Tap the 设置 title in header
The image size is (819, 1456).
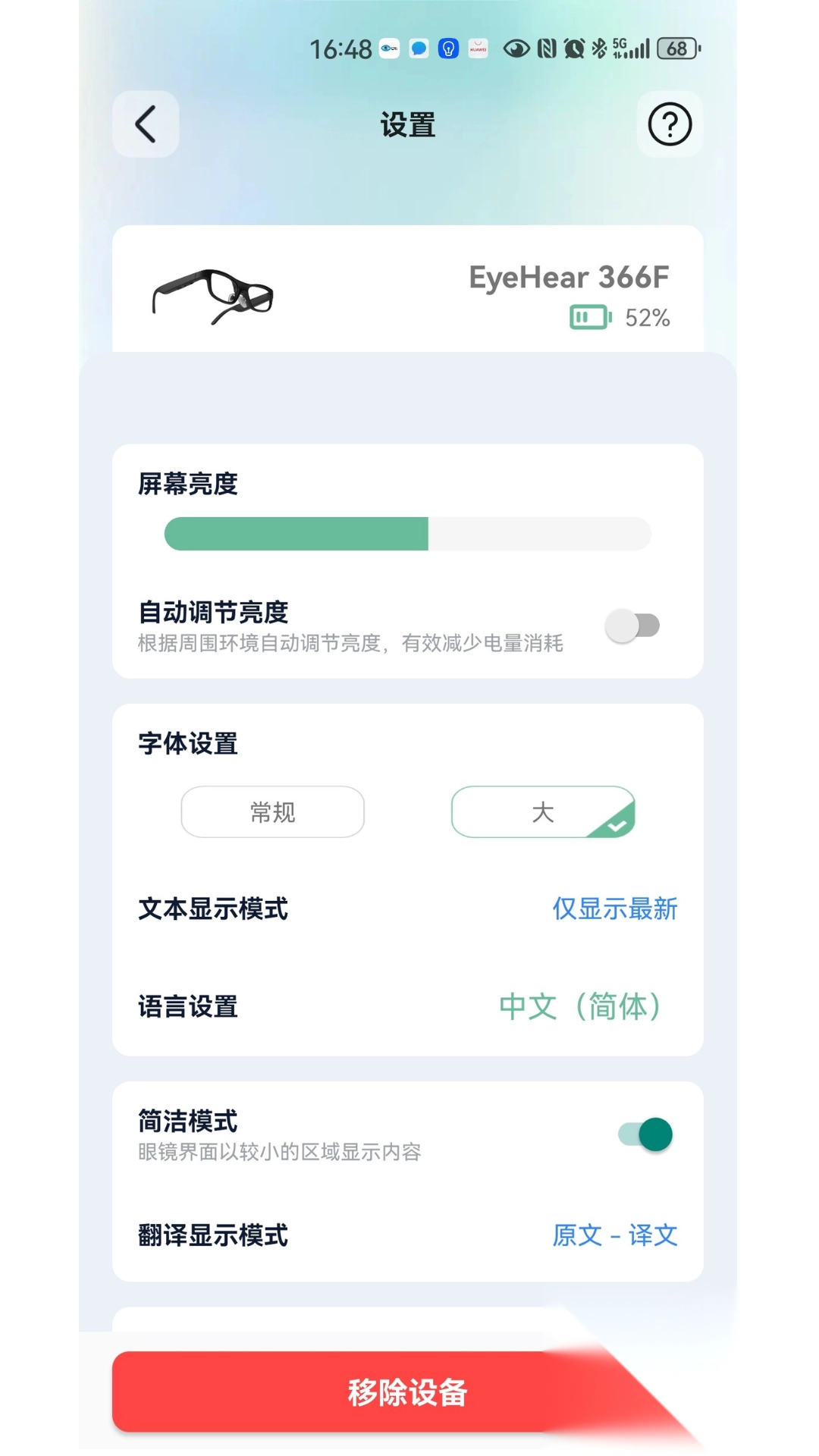click(407, 124)
